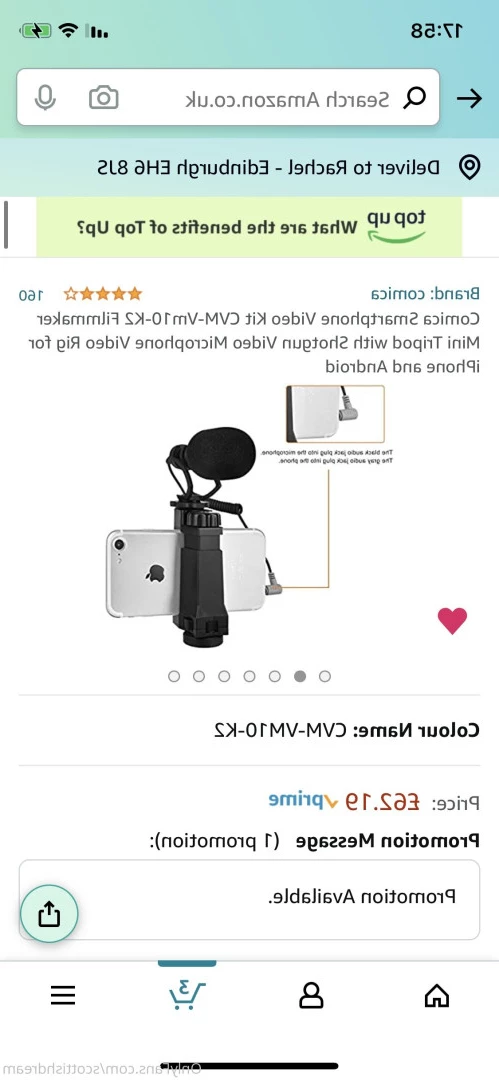Start voice search with the microphone
Screen dimensions: 499x1080
tap(45, 98)
